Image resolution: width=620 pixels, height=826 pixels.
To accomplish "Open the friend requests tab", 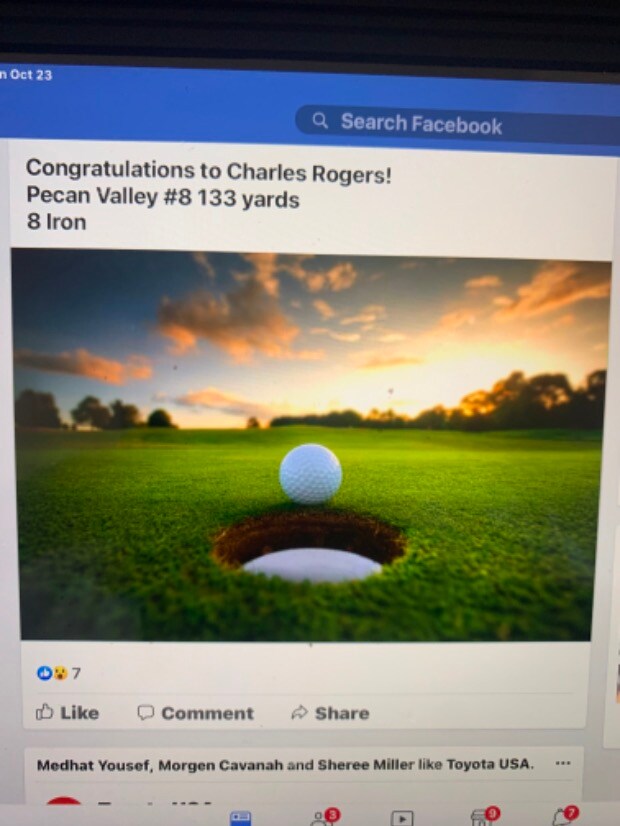I will point(322,817).
